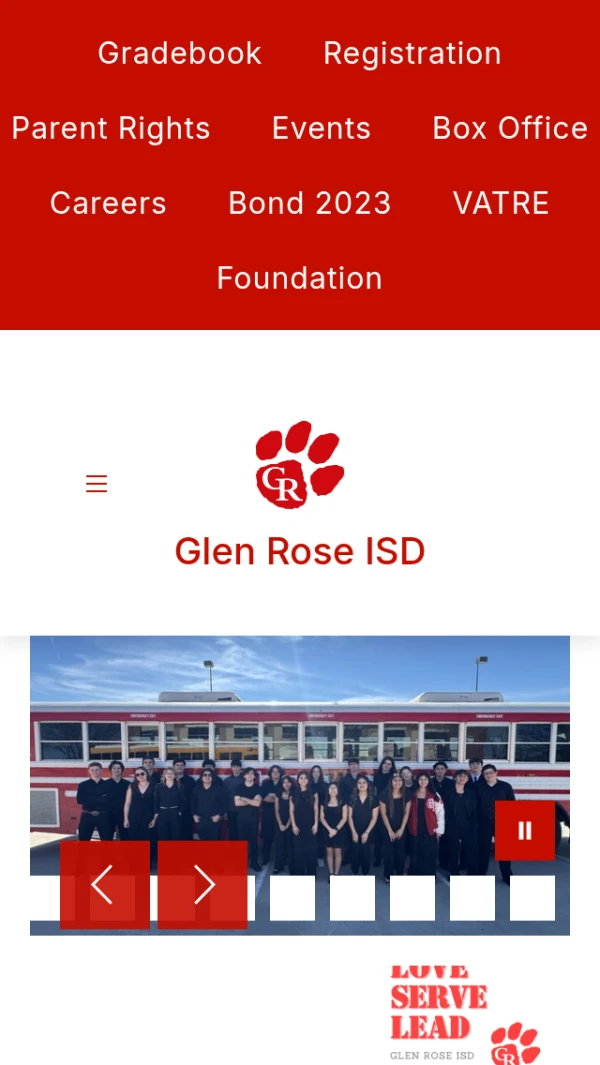Open the Gradebook link
The width and height of the screenshot is (600, 1065).
180,53
